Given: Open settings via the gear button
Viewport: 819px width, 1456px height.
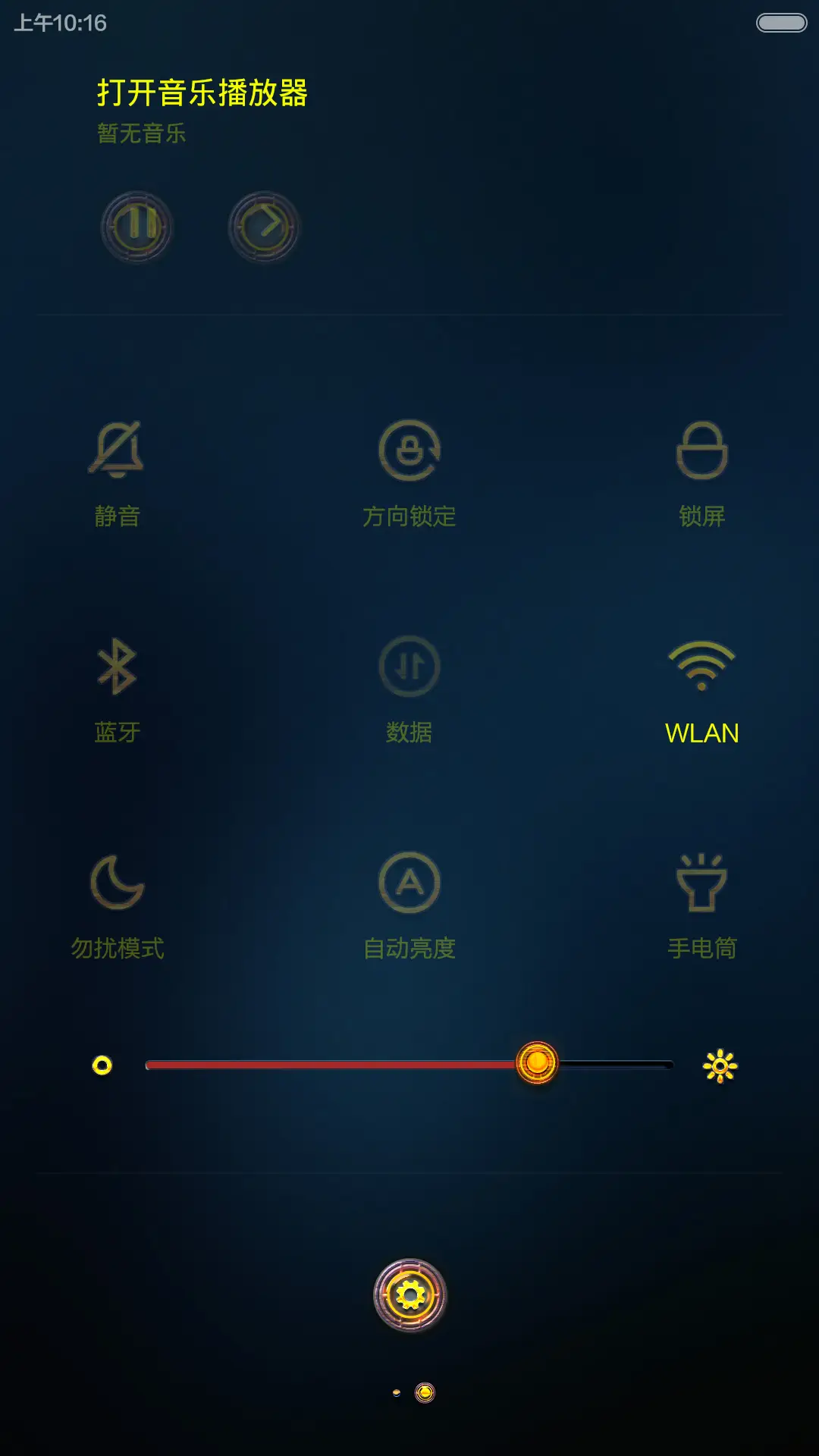Looking at the screenshot, I should pyautogui.click(x=409, y=1291).
